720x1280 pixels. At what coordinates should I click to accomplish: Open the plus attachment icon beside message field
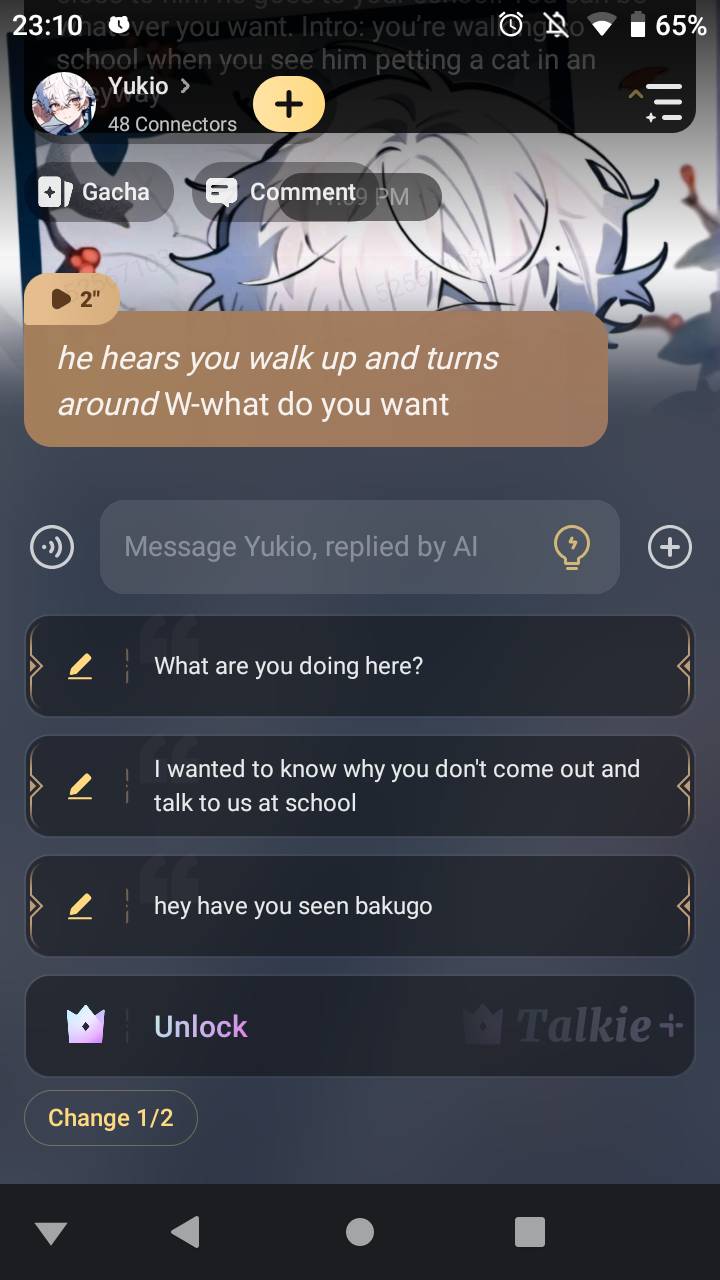(669, 547)
